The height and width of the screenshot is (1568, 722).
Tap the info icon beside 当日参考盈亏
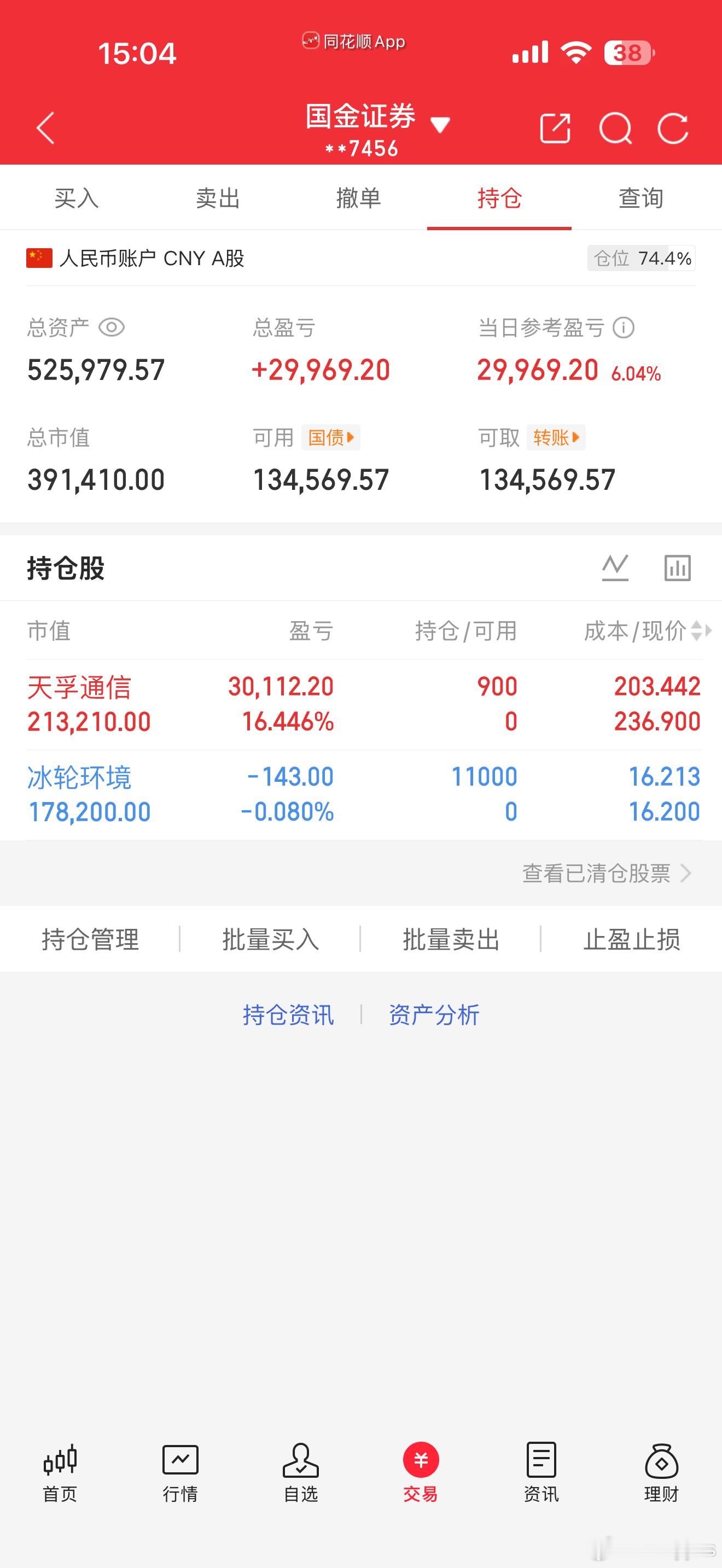625,328
